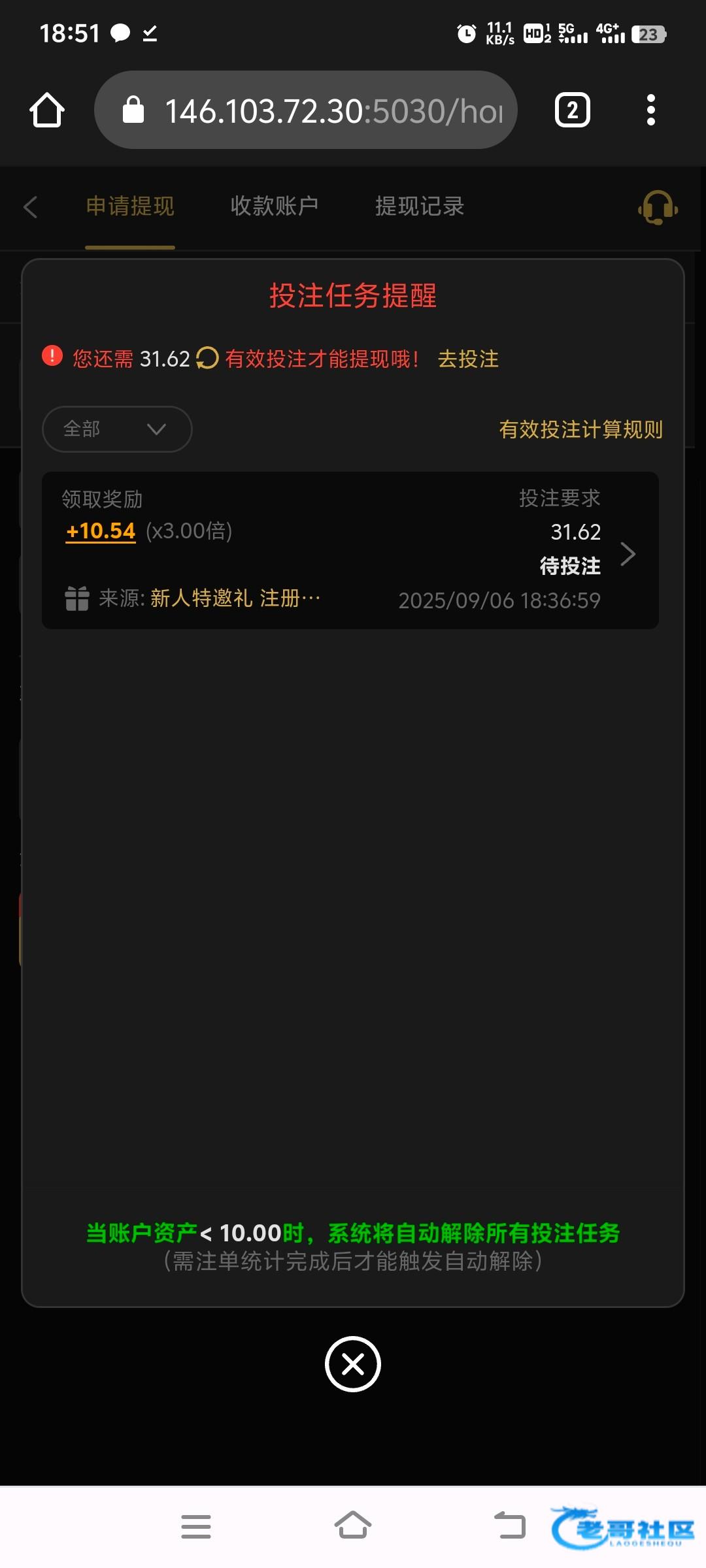Tap the system home button

[353, 1526]
